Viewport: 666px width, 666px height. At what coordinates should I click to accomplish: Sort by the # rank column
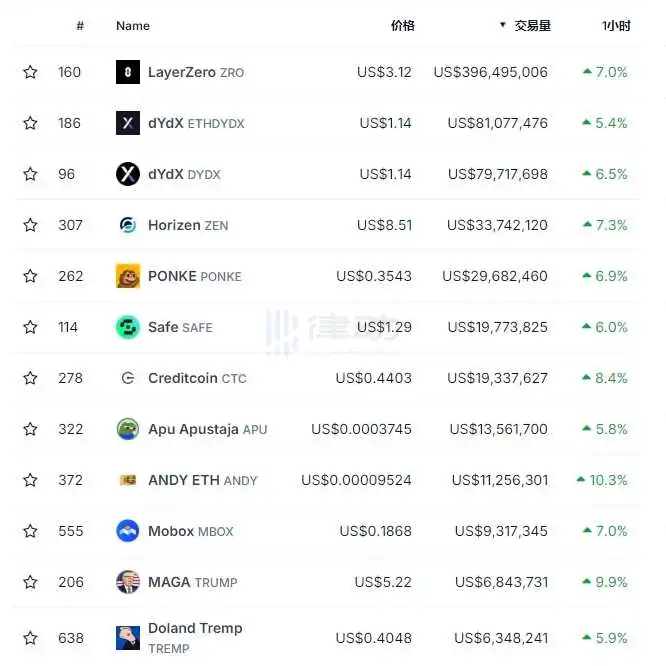coord(80,26)
